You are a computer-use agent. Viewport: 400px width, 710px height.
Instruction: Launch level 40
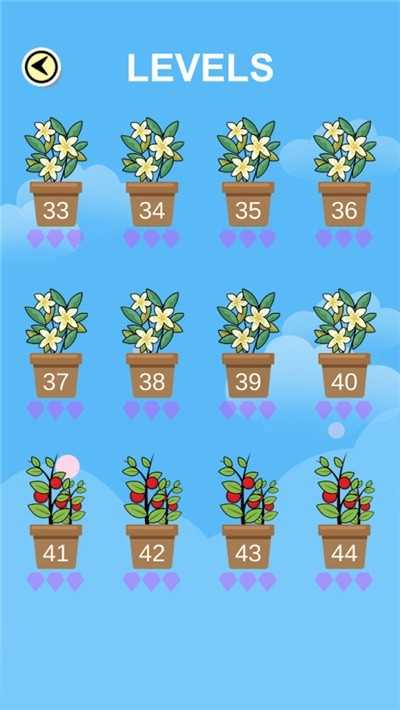(x=344, y=343)
